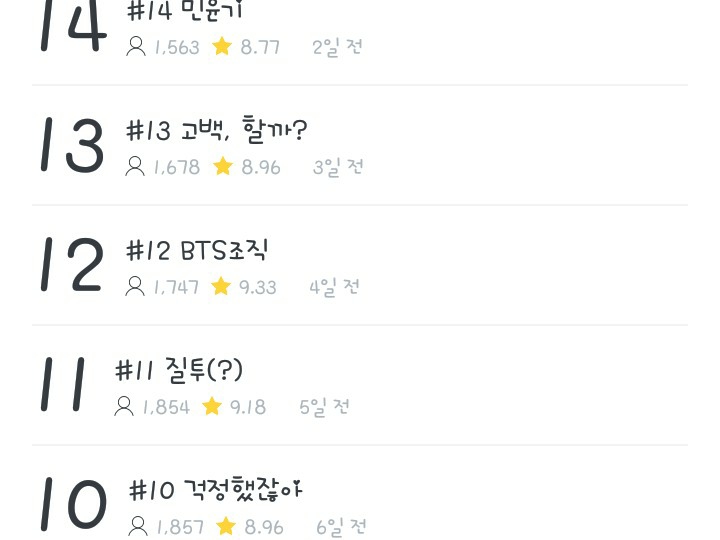Viewport: 720px width, 540px height.
Task: Open episode #10 걱정했잖아
Action: 215,491
